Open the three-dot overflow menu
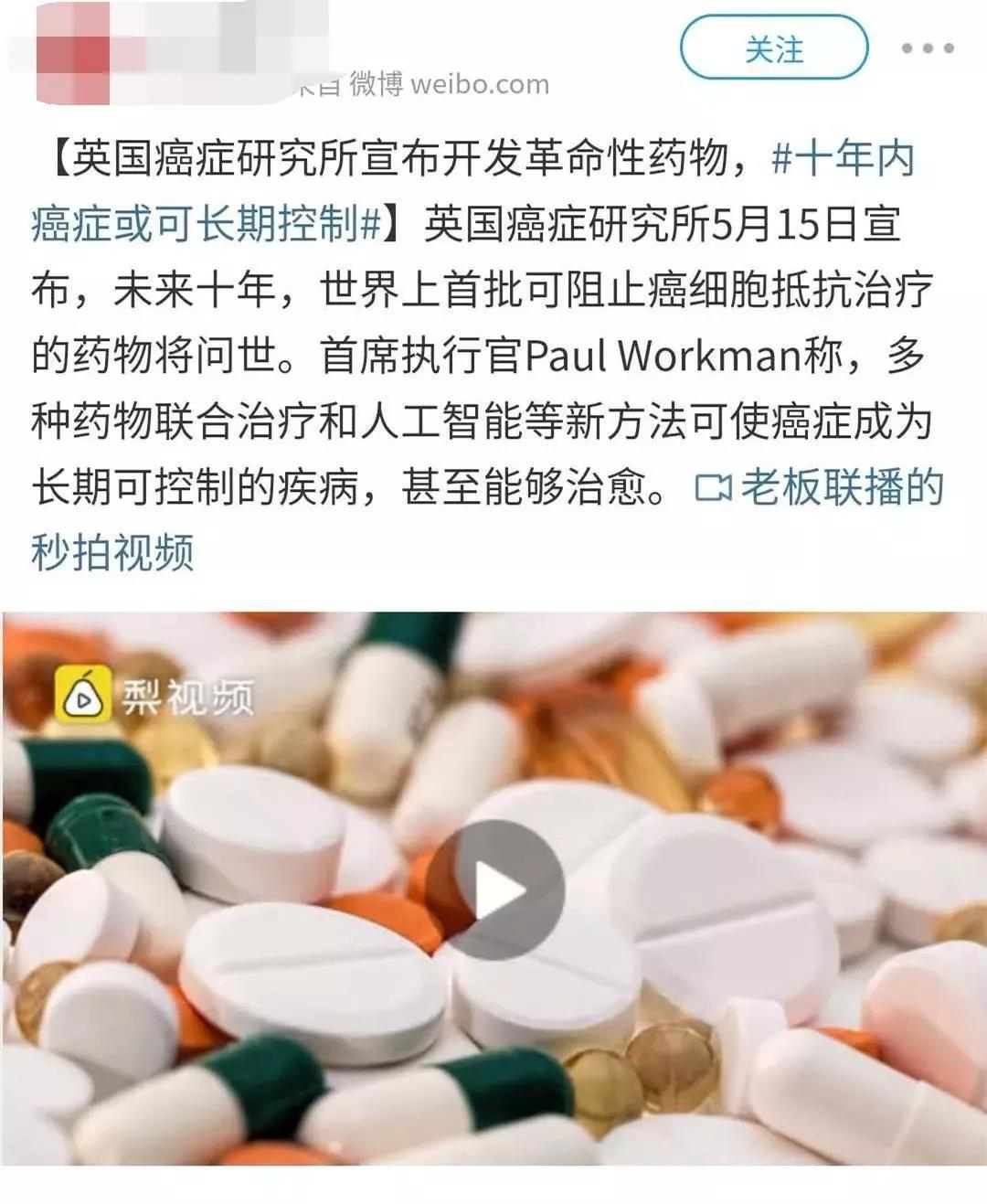The image size is (987, 1204). tap(927, 48)
